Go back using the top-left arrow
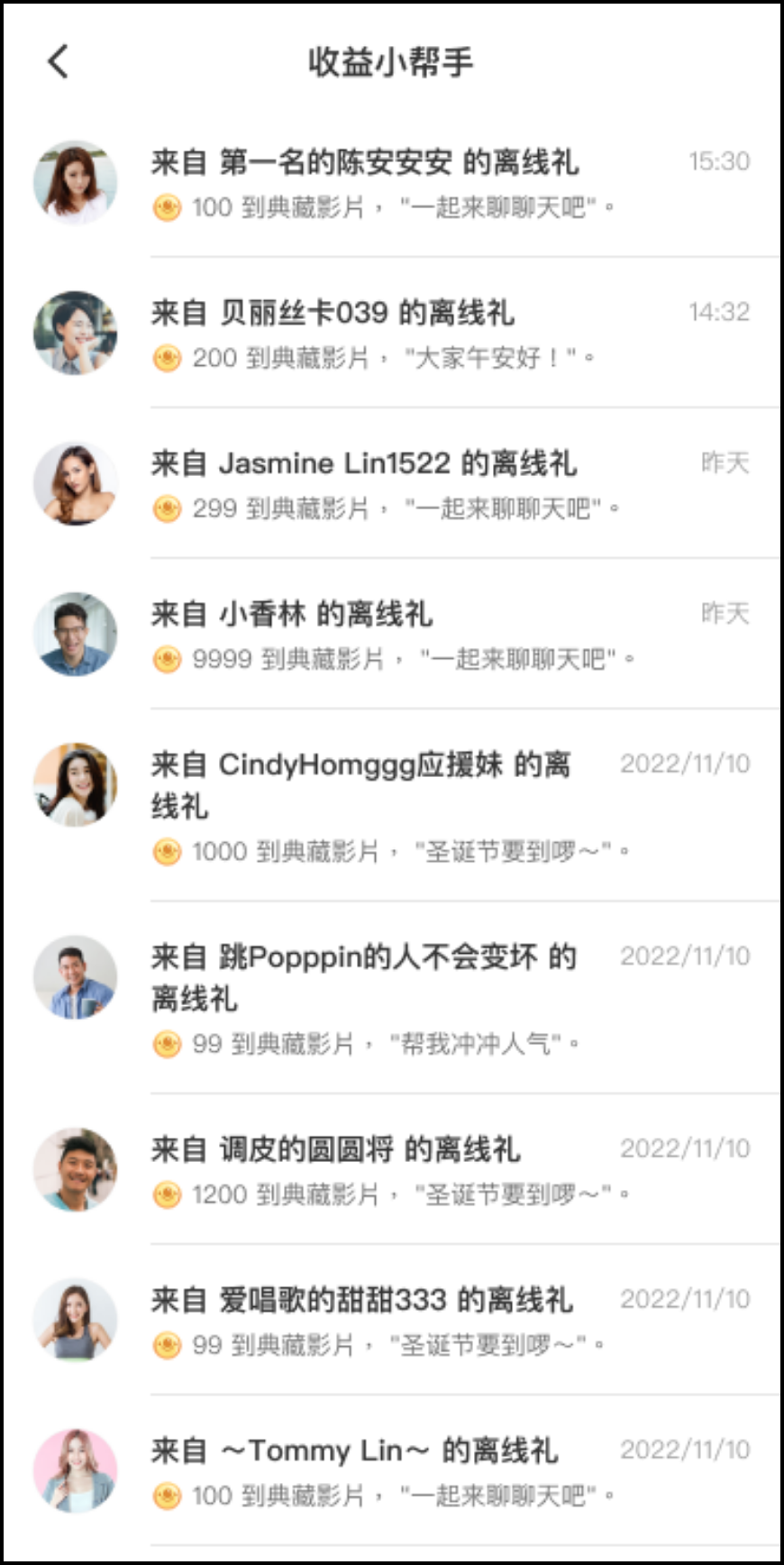 pos(59,62)
